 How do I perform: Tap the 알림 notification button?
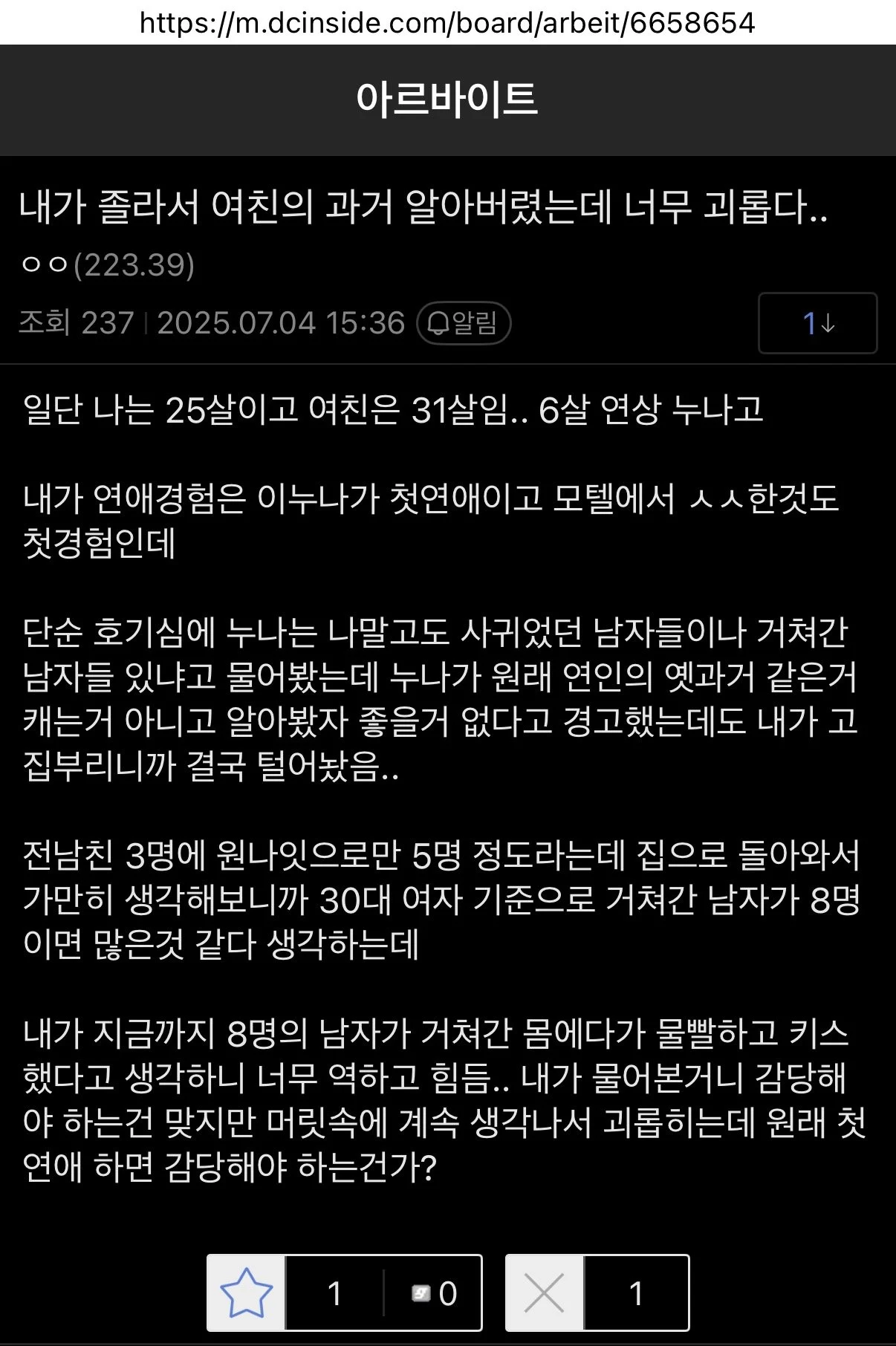(464, 323)
